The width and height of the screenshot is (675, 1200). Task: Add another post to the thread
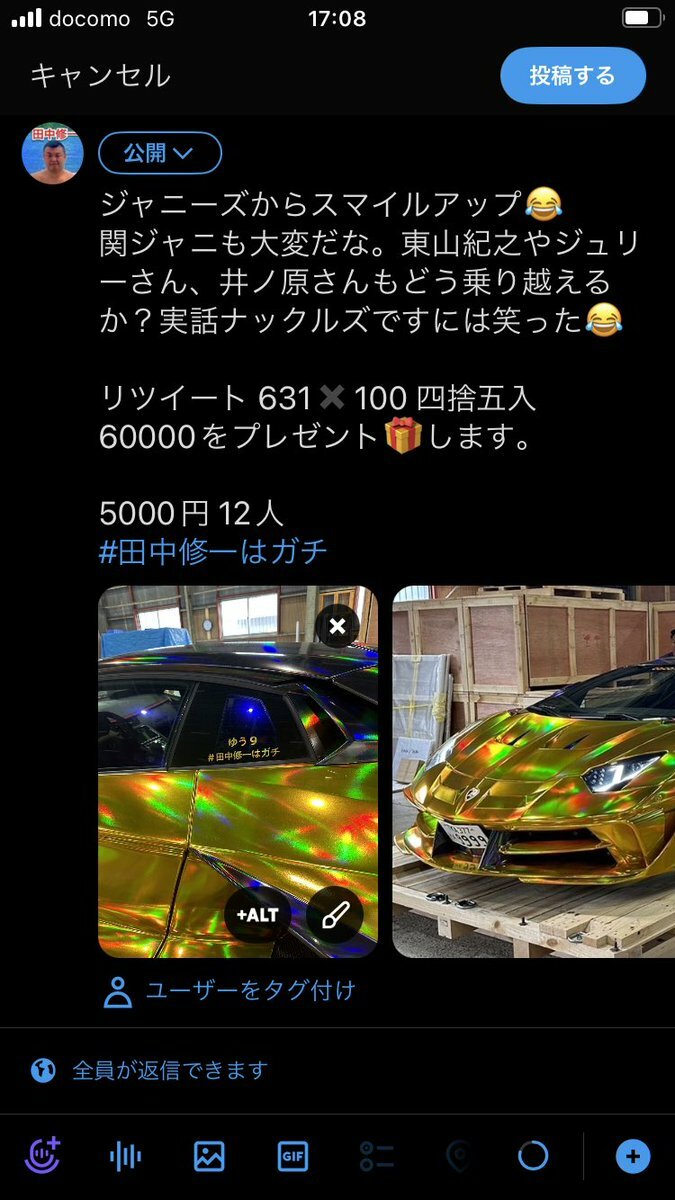tap(632, 1157)
